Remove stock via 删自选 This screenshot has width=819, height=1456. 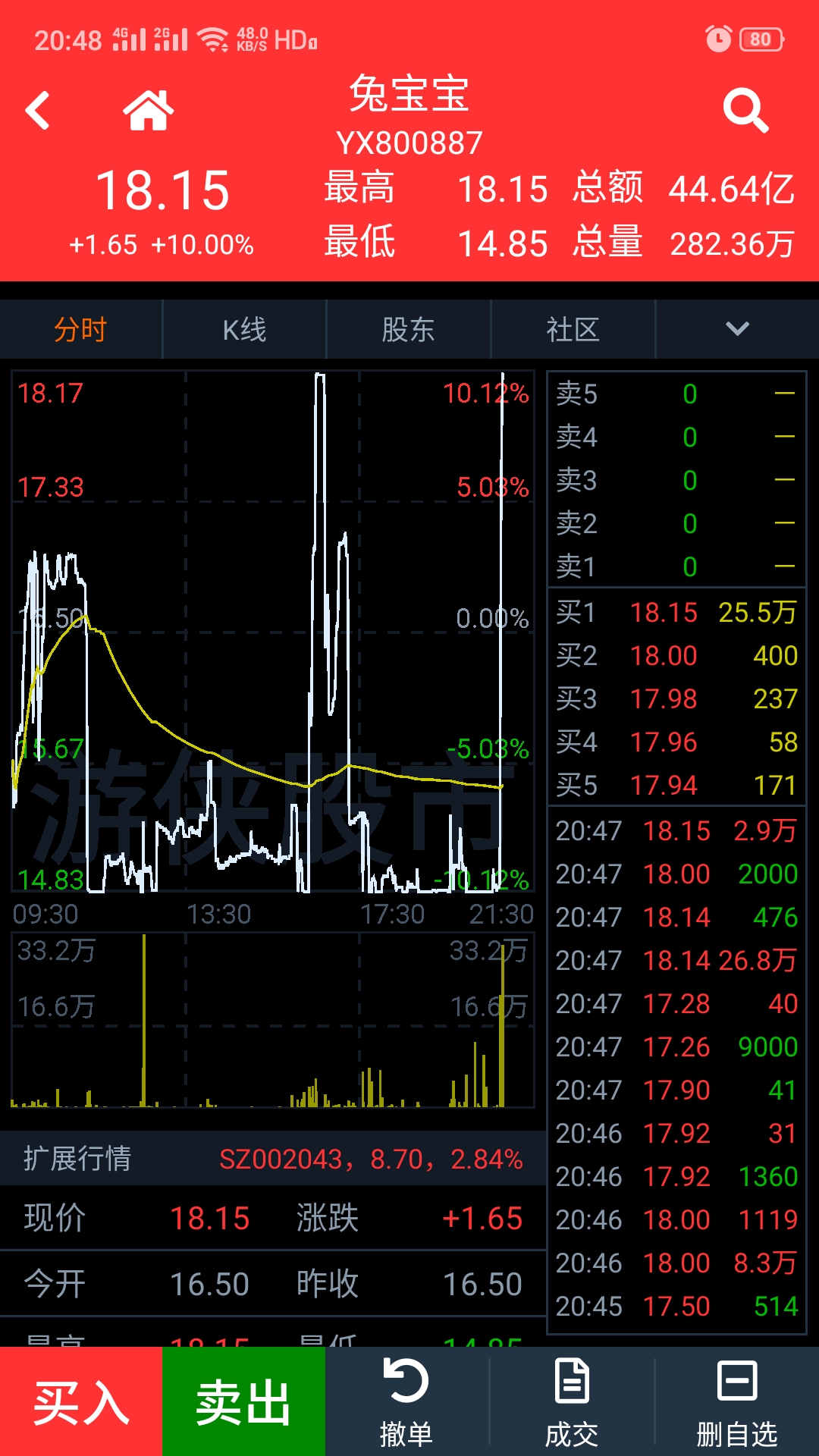[737, 1401]
